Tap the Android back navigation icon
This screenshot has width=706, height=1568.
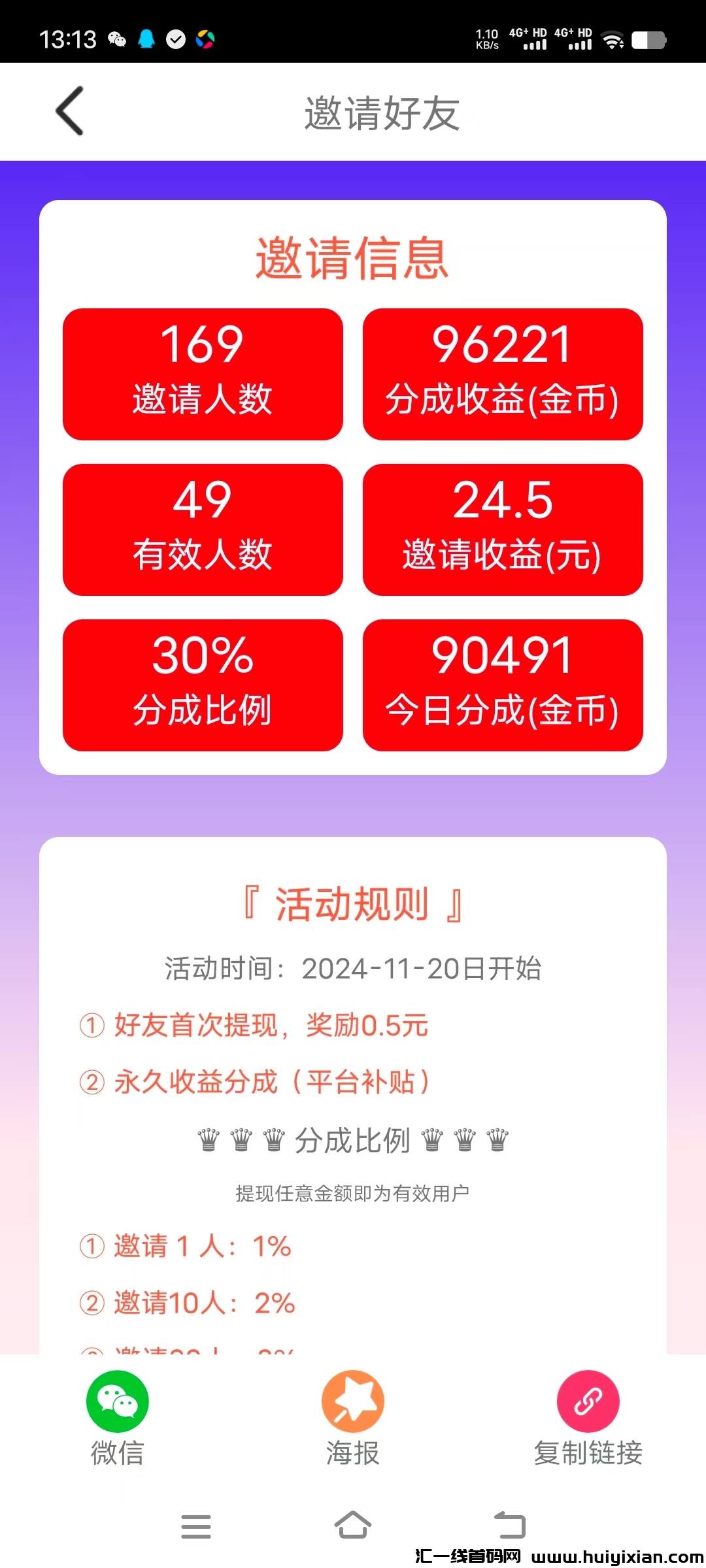pos(511,1526)
